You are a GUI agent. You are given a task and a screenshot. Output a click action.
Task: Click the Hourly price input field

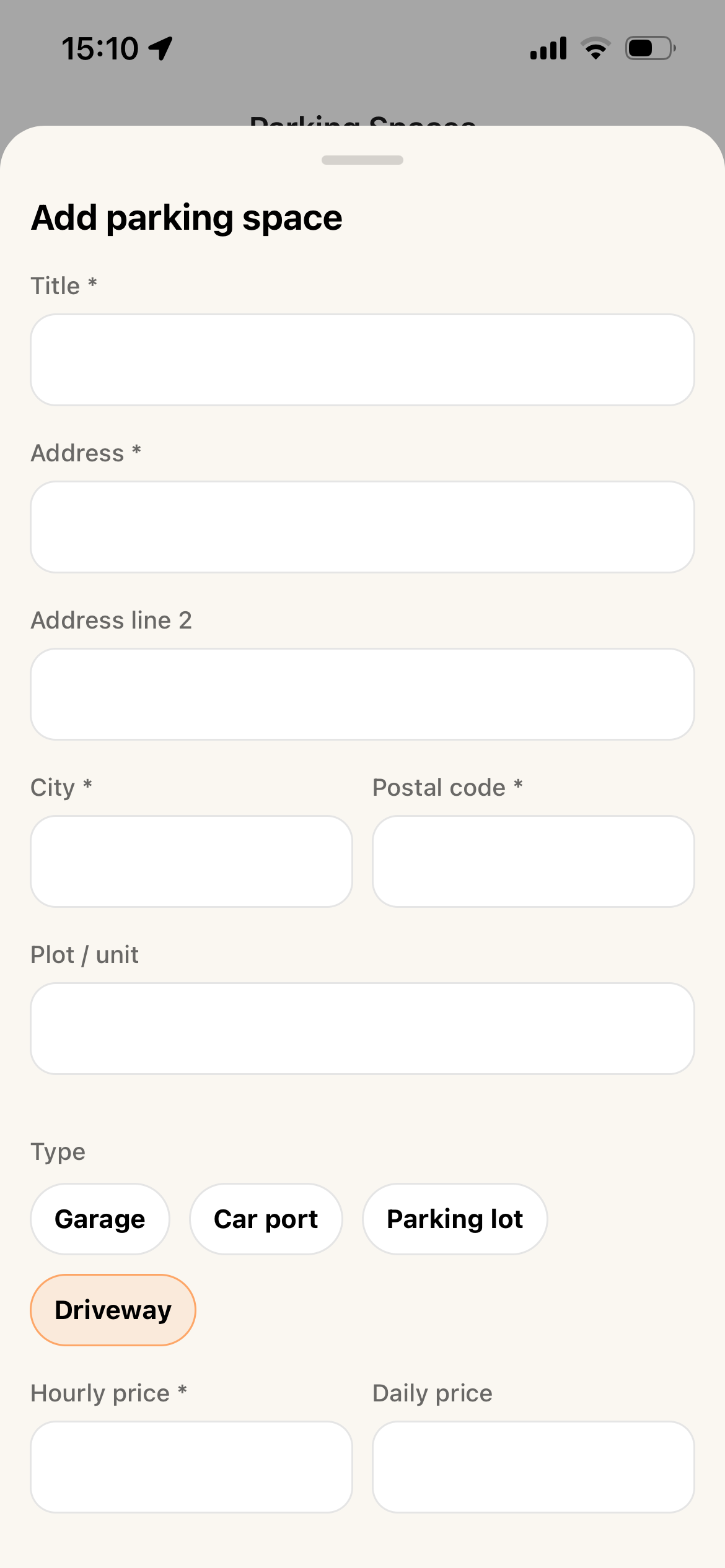point(191,1468)
